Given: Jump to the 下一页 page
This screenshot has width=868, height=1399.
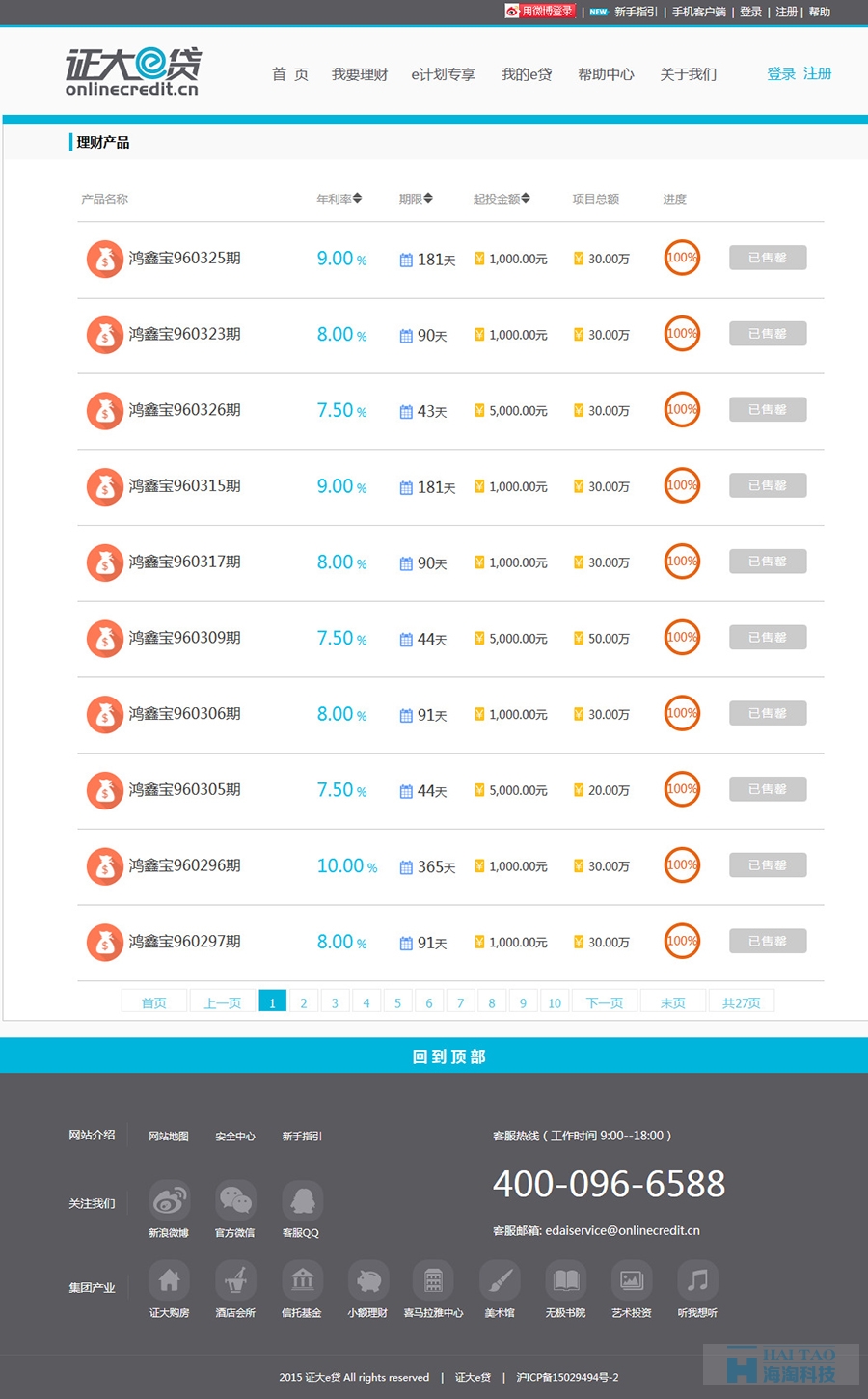Looking at the screenshot, I should (605, 1002).
